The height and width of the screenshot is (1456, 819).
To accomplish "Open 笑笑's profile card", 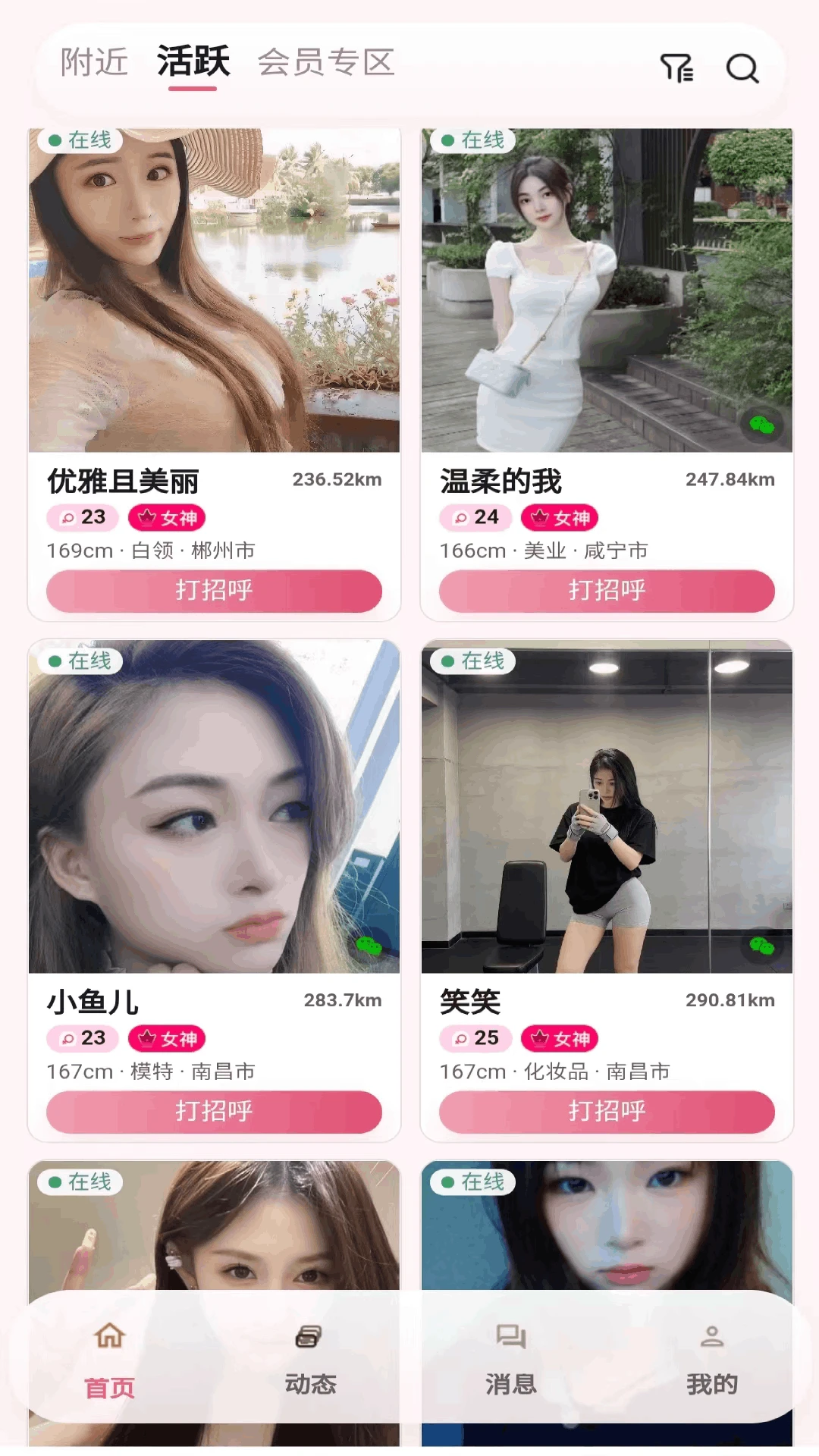I will [607, 890].
